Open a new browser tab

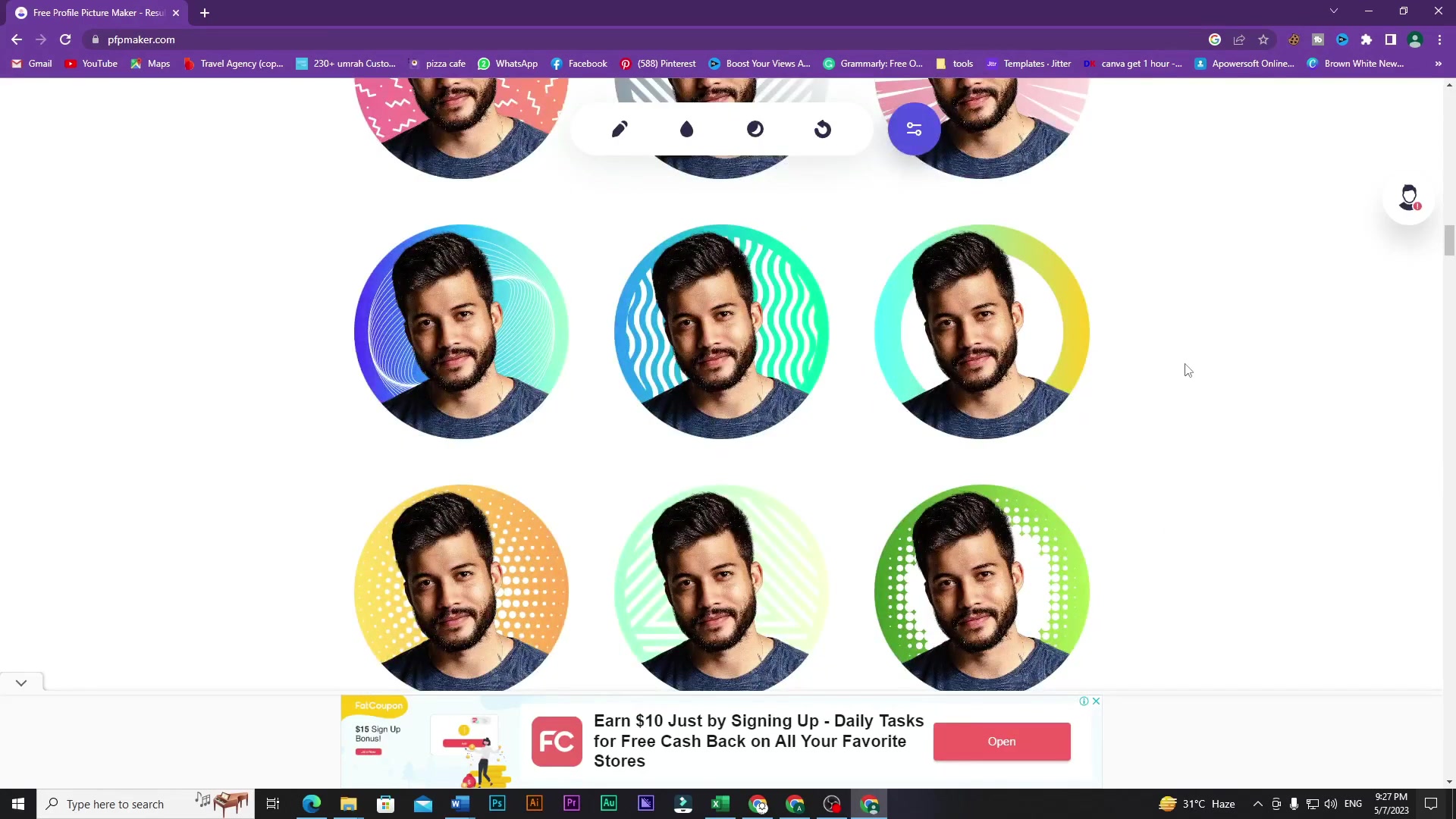pos(205,13)
